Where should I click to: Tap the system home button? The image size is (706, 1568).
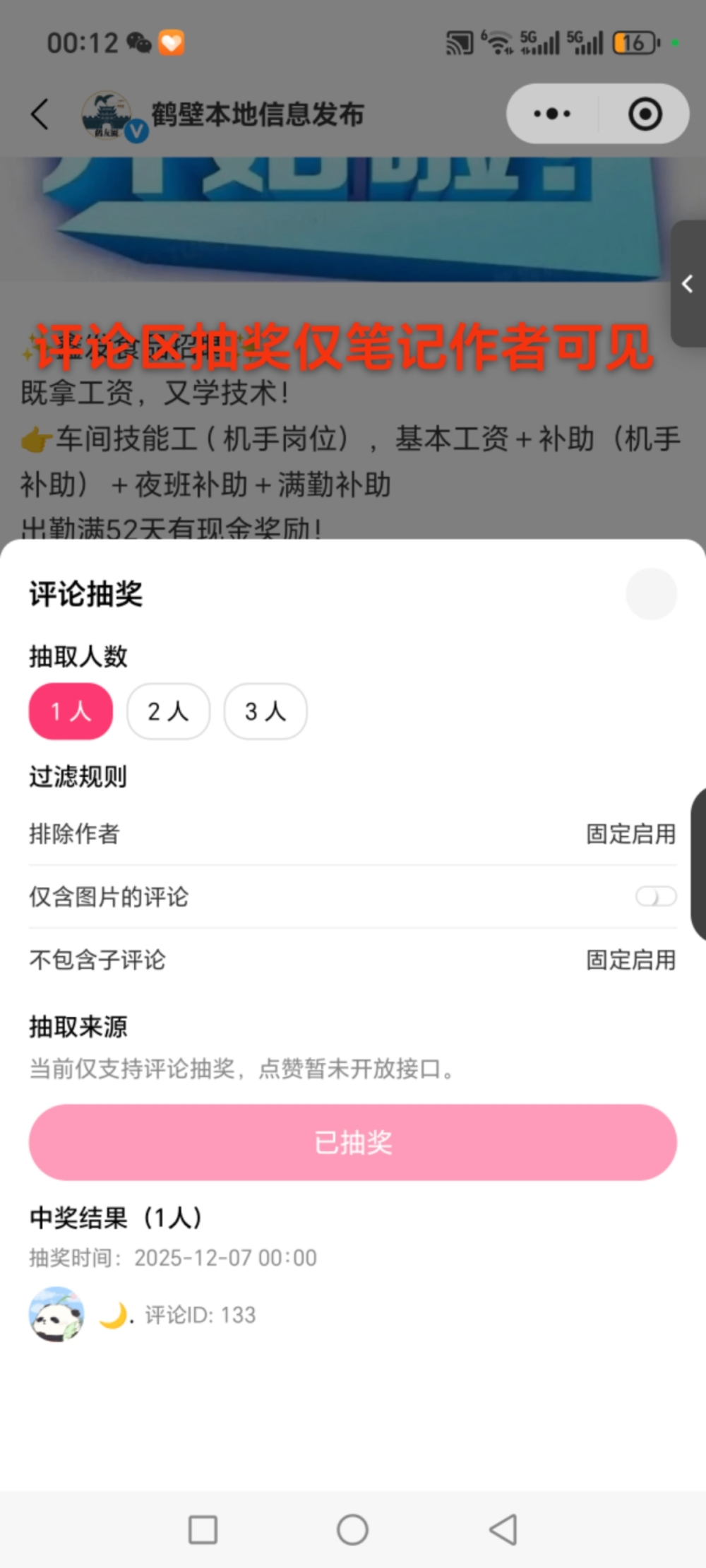pos(352,1530)
